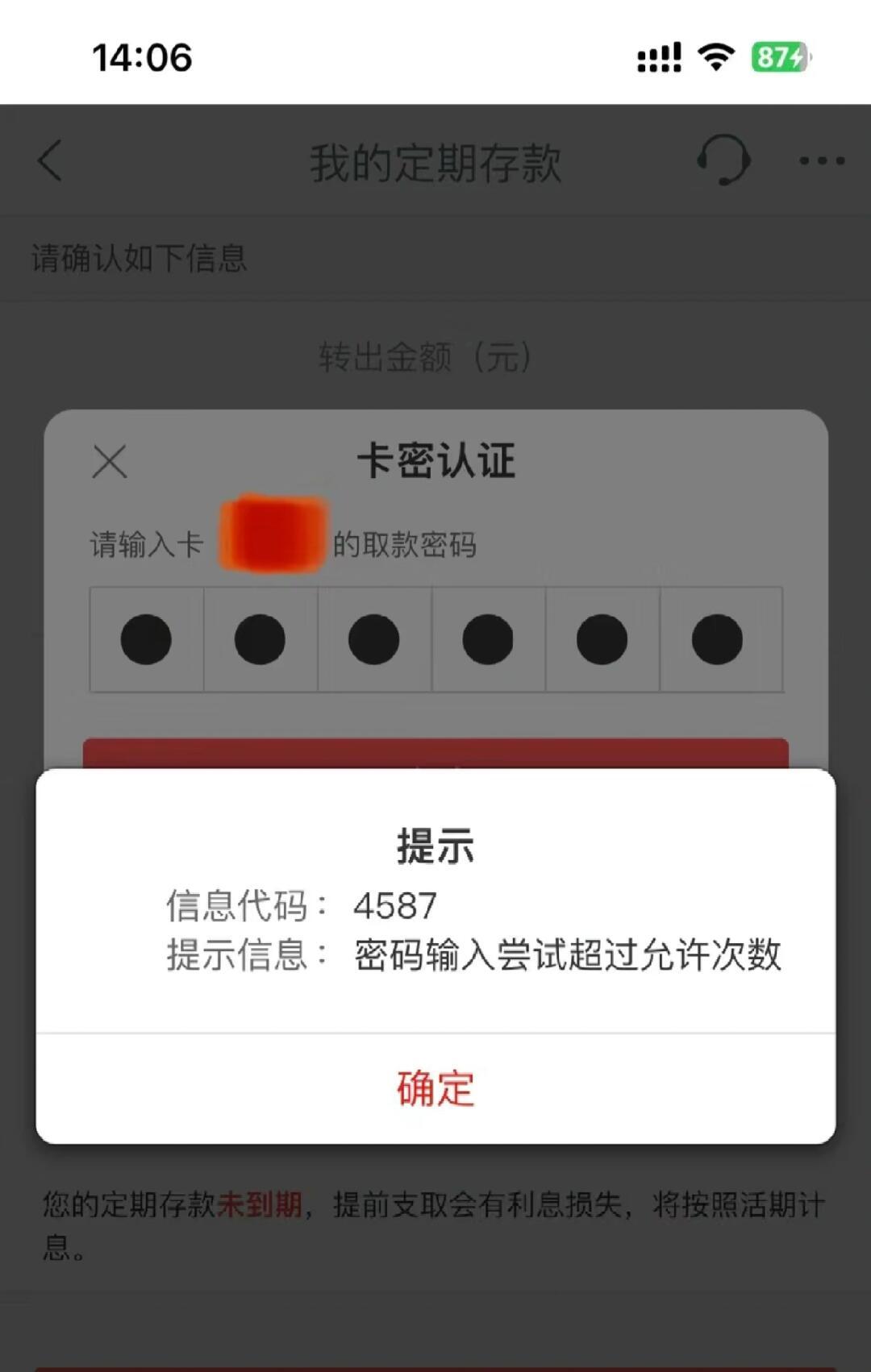This screenshot has height=1372, width=871.
Task: Tap the withdrawal password input boxes
Action: click(435, 639)
